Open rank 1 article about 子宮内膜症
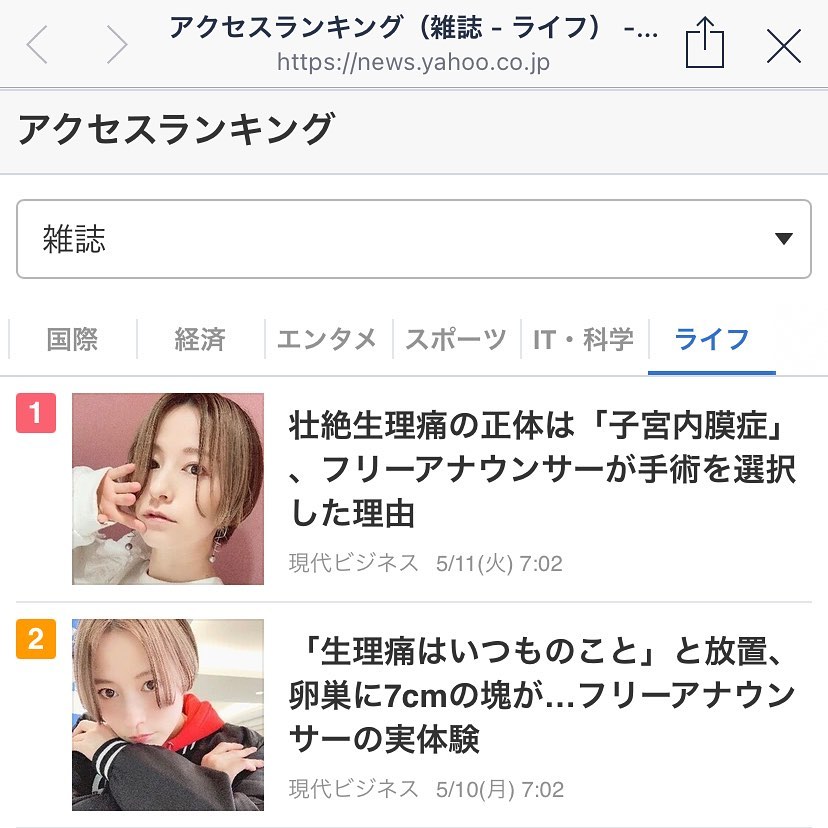Viewport: 828px width, 828px height. tap(540, 470)
